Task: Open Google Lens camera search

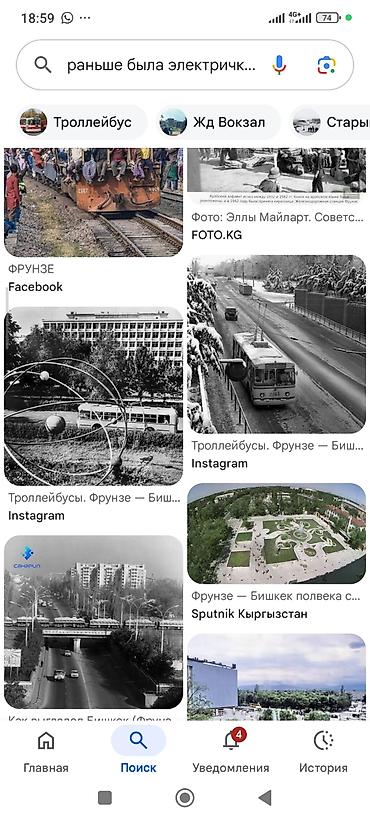Action: [x=326, y=65]
